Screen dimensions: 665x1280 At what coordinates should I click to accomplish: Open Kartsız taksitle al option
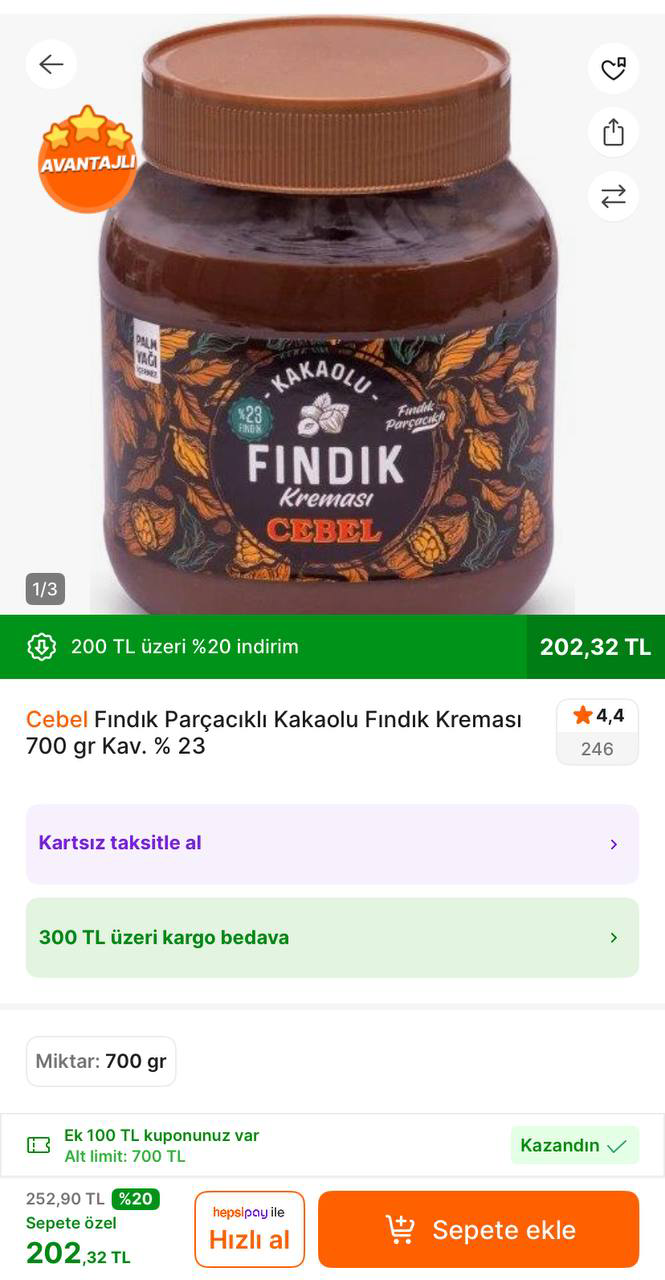coord(332,844)
